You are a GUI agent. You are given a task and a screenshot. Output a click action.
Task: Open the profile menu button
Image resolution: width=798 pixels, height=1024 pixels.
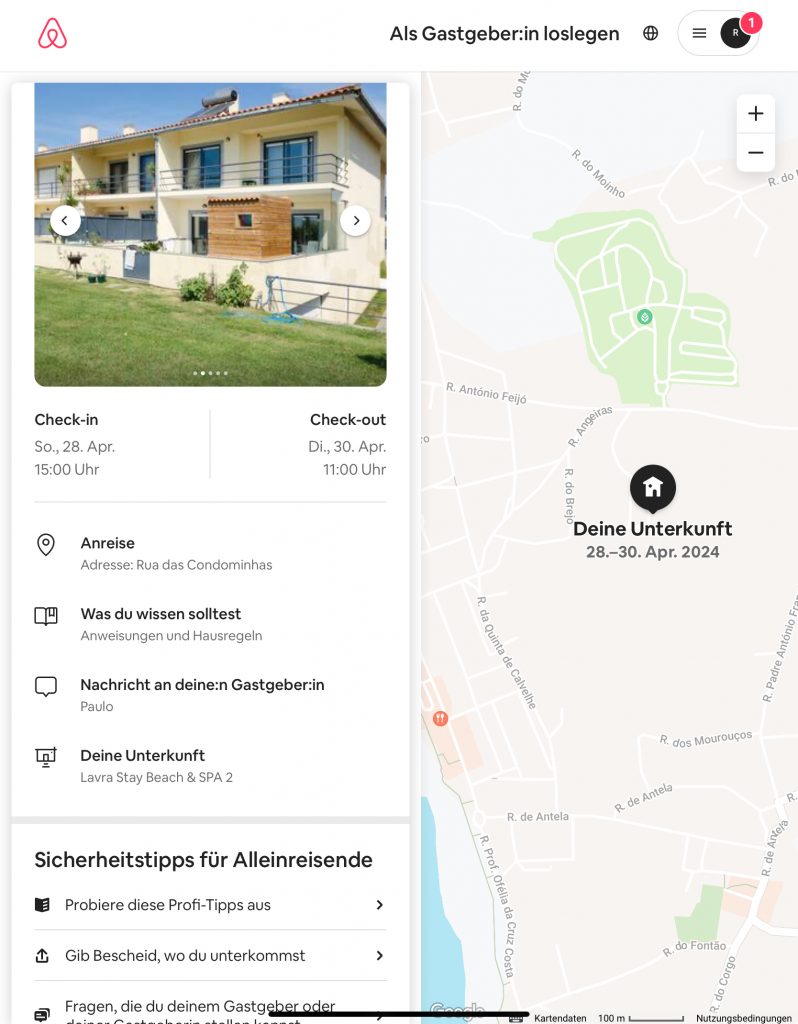point(718,33)
